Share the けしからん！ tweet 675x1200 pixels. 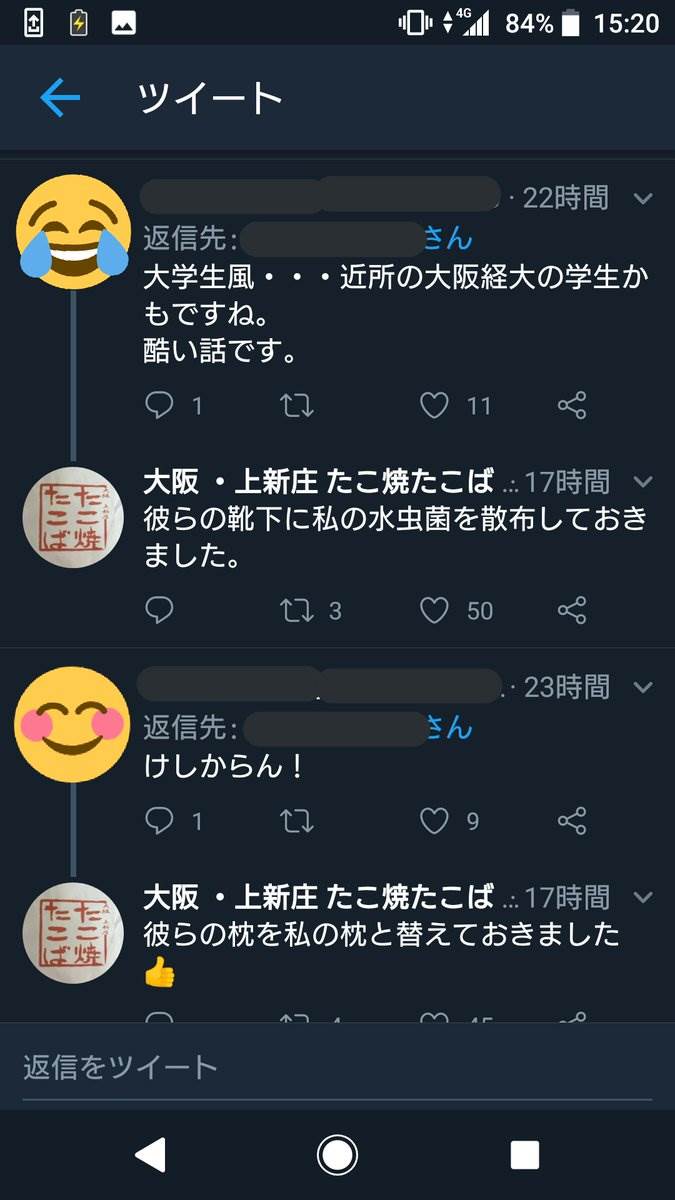(571, 821)
